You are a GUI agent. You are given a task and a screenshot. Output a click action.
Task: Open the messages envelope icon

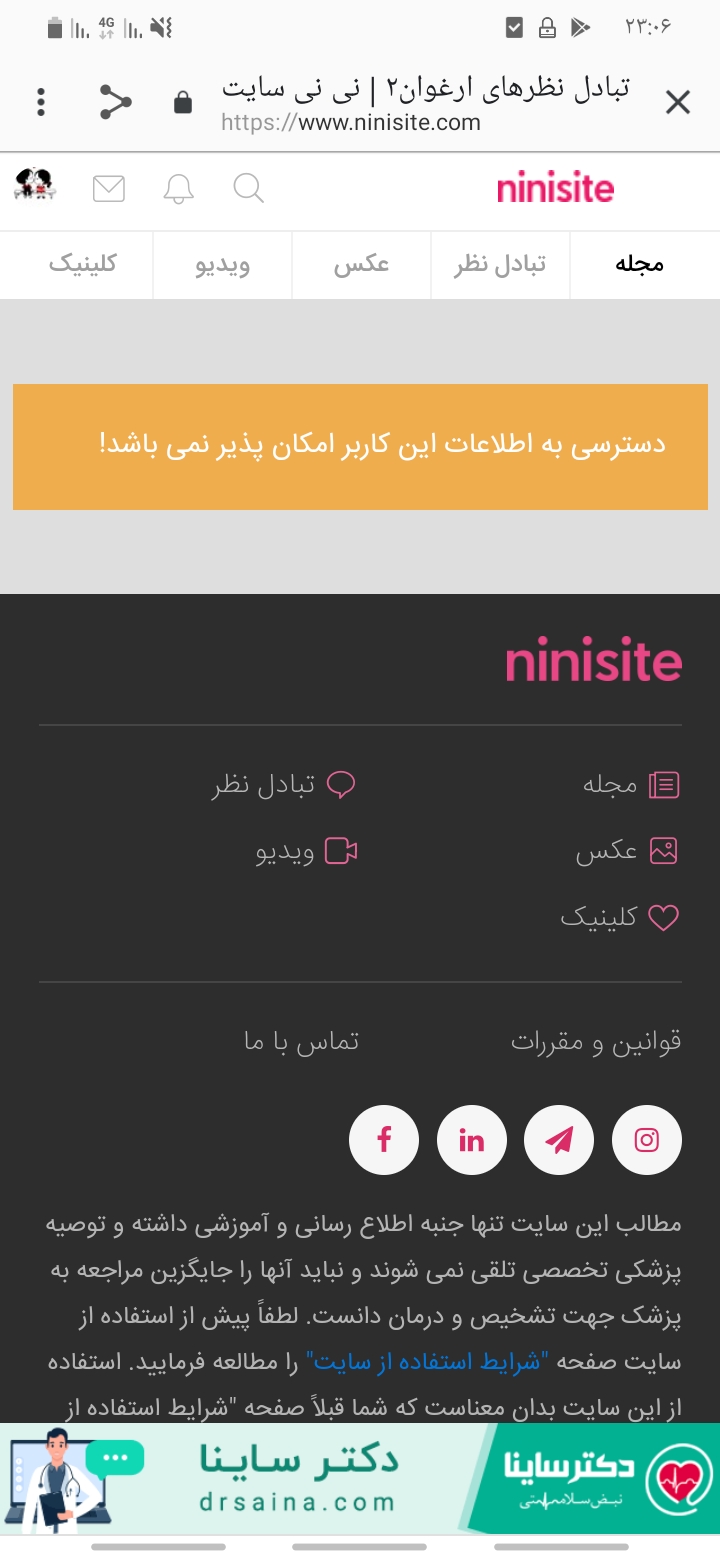coord(109,188)
